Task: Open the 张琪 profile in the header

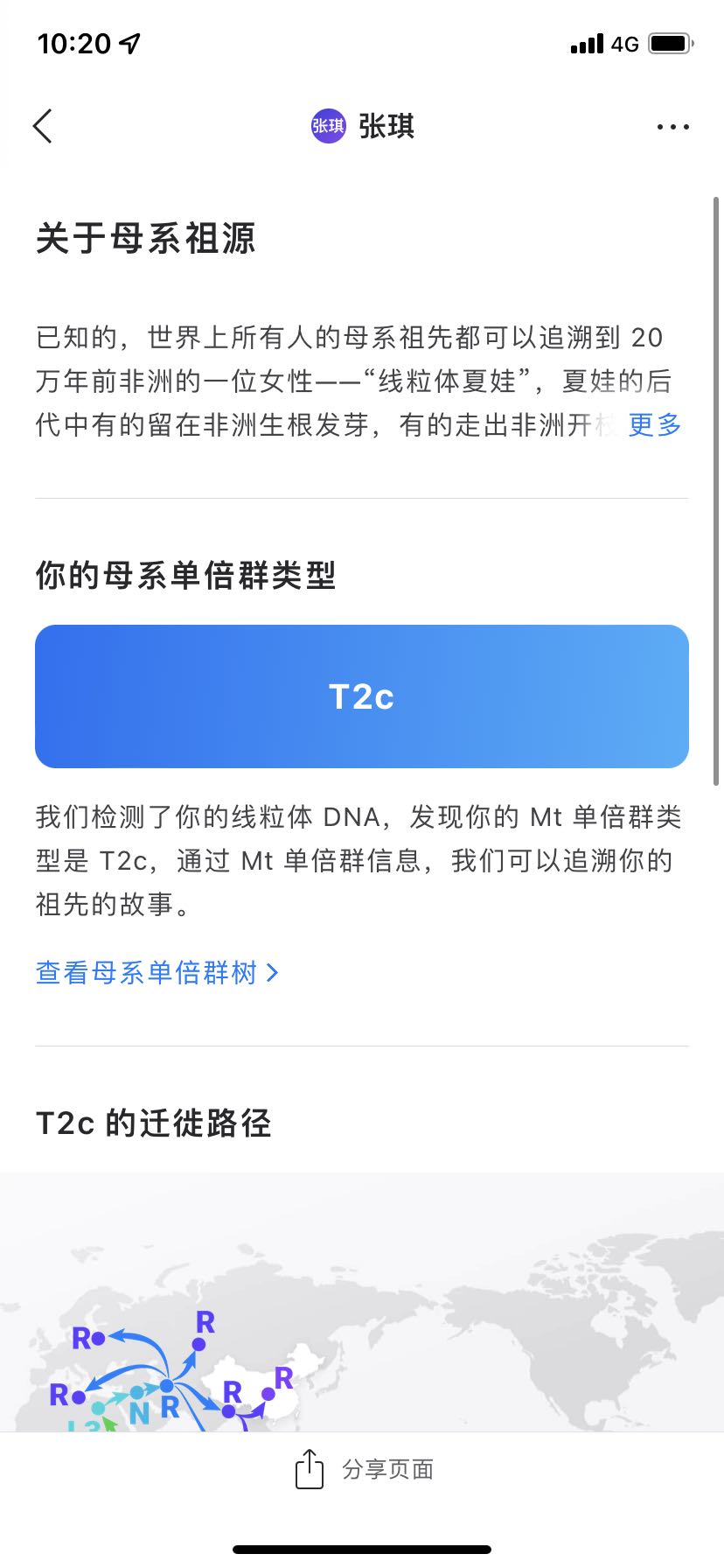Action: point(363,127)
